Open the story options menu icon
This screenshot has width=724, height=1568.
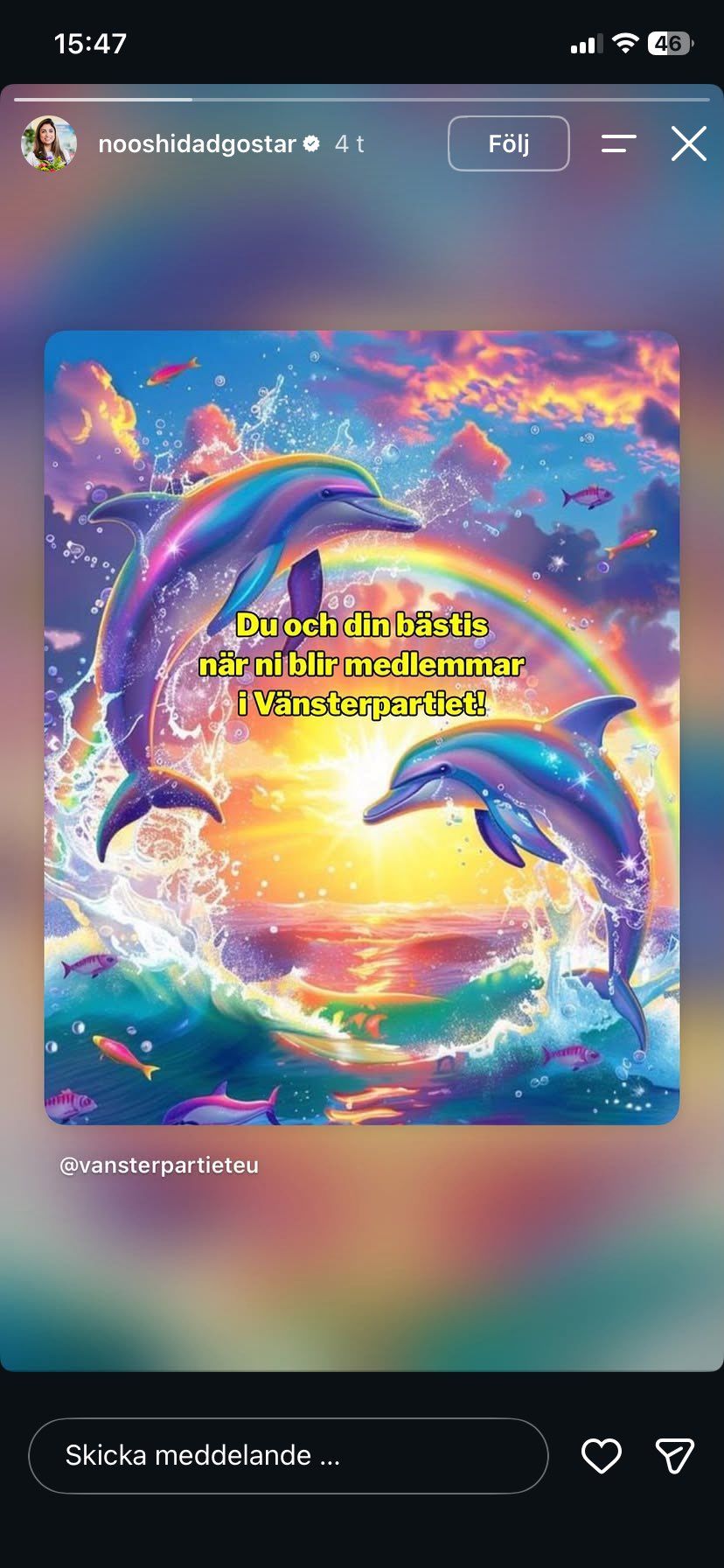[619, 143]
